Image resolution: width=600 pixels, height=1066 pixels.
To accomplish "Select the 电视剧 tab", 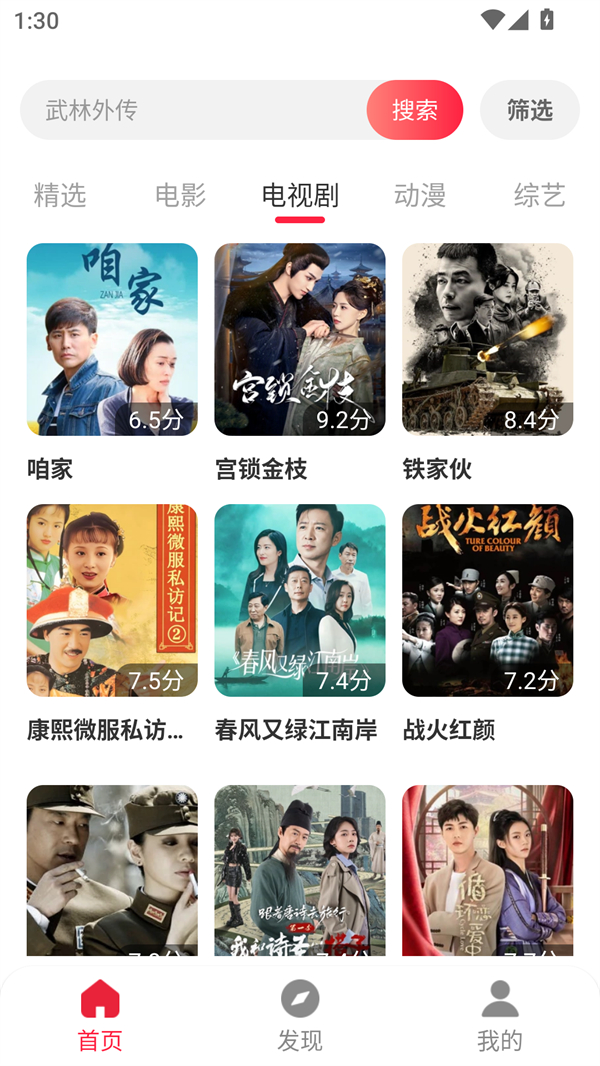I will [x=300, y=195].
